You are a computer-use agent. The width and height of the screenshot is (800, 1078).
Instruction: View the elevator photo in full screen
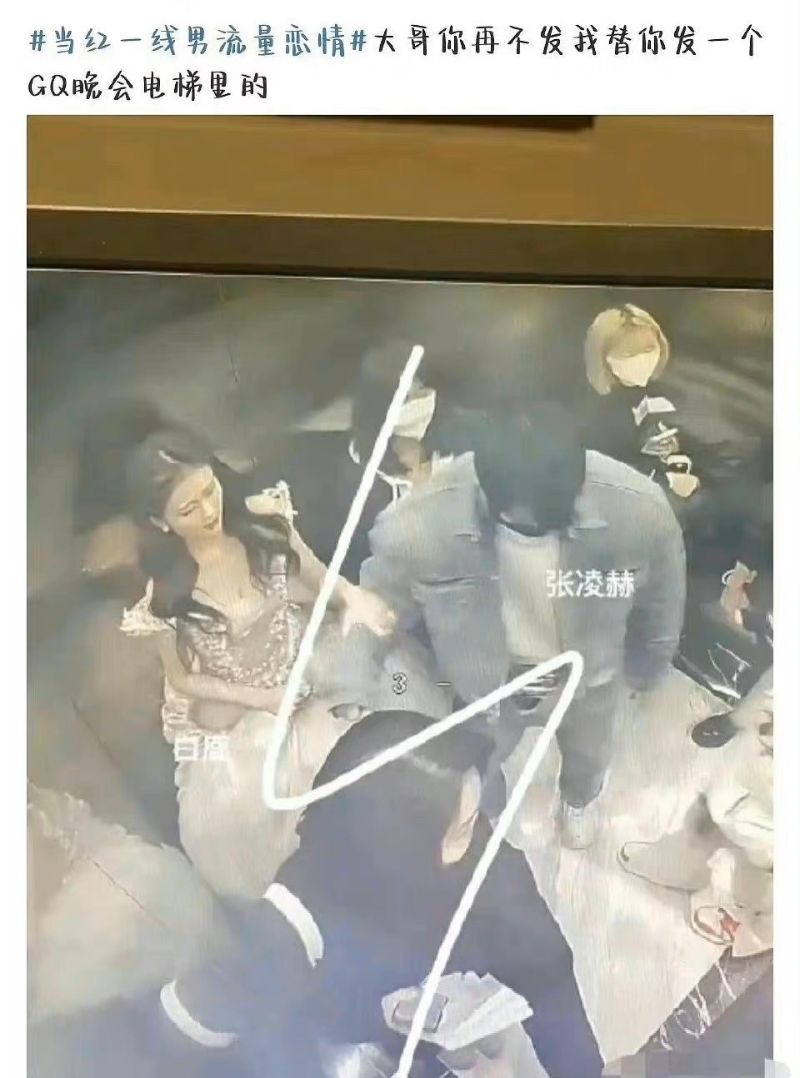[400, 600]
